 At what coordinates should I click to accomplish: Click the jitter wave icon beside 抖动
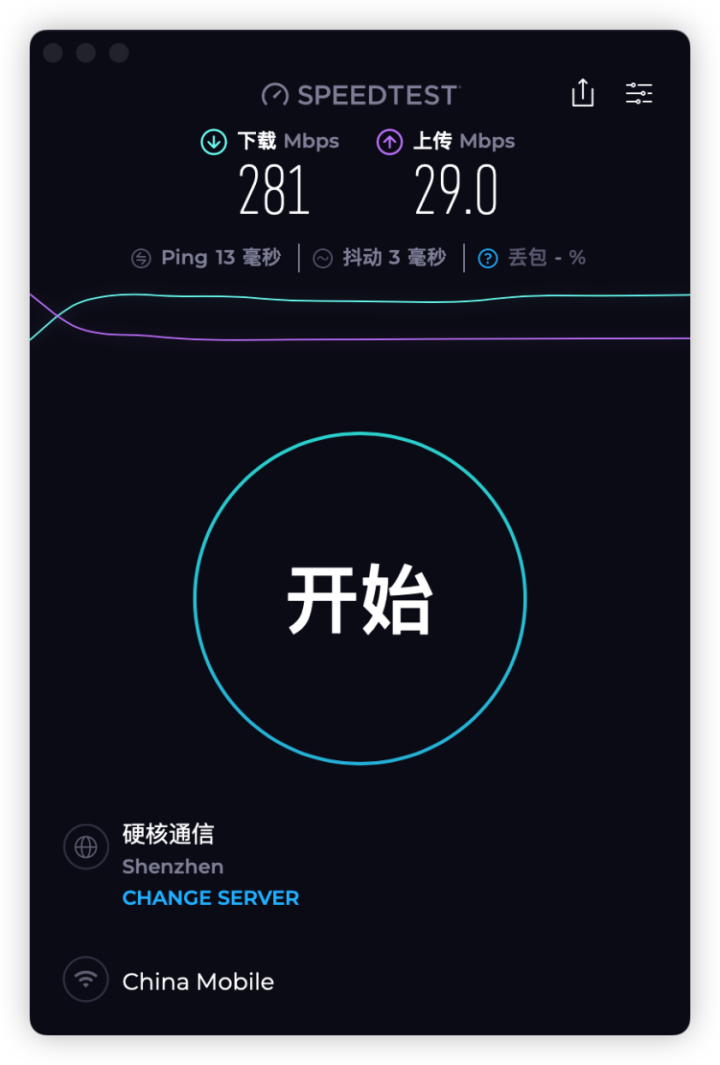click(322, 257)
